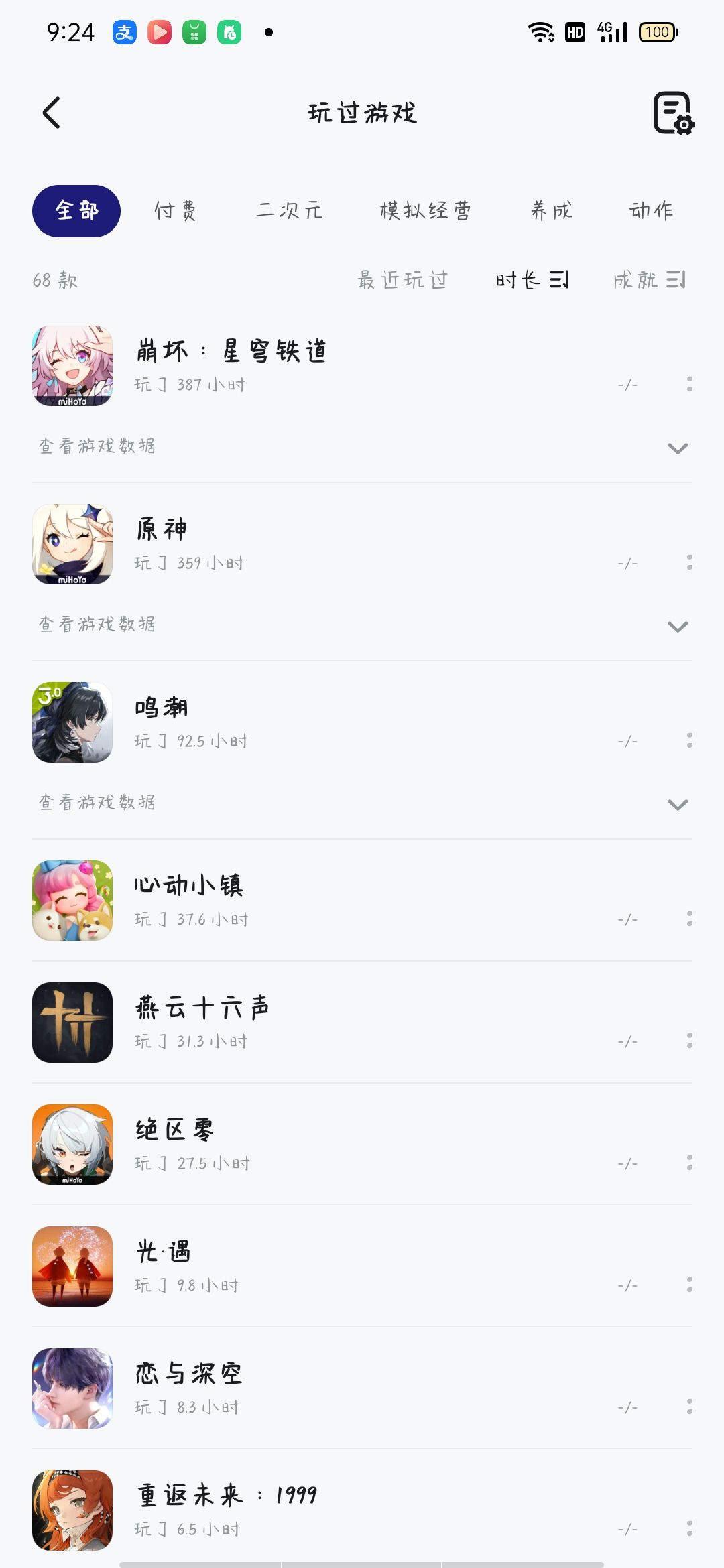Select the 绝区零 game icon

click(72, 1143)
